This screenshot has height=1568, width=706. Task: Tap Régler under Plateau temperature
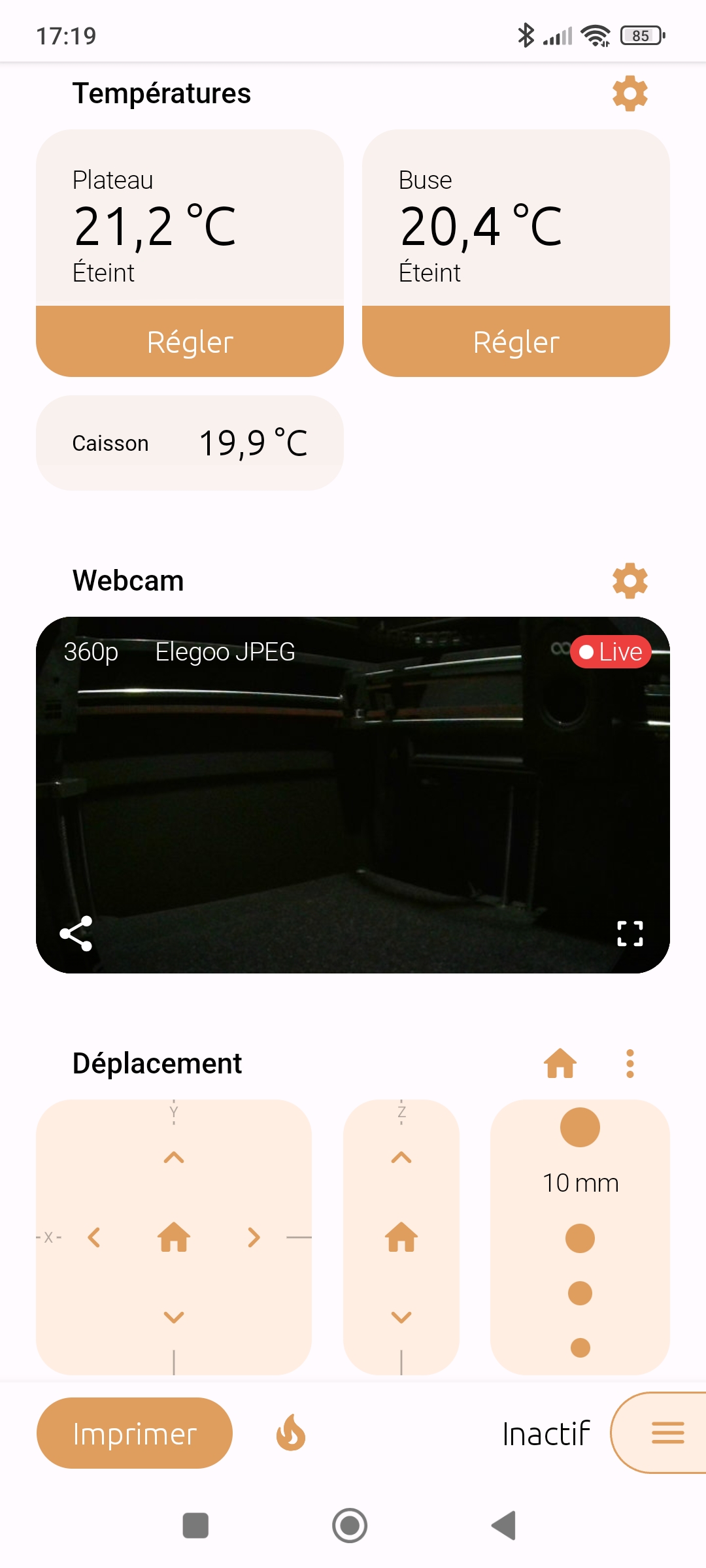point(190,342)
